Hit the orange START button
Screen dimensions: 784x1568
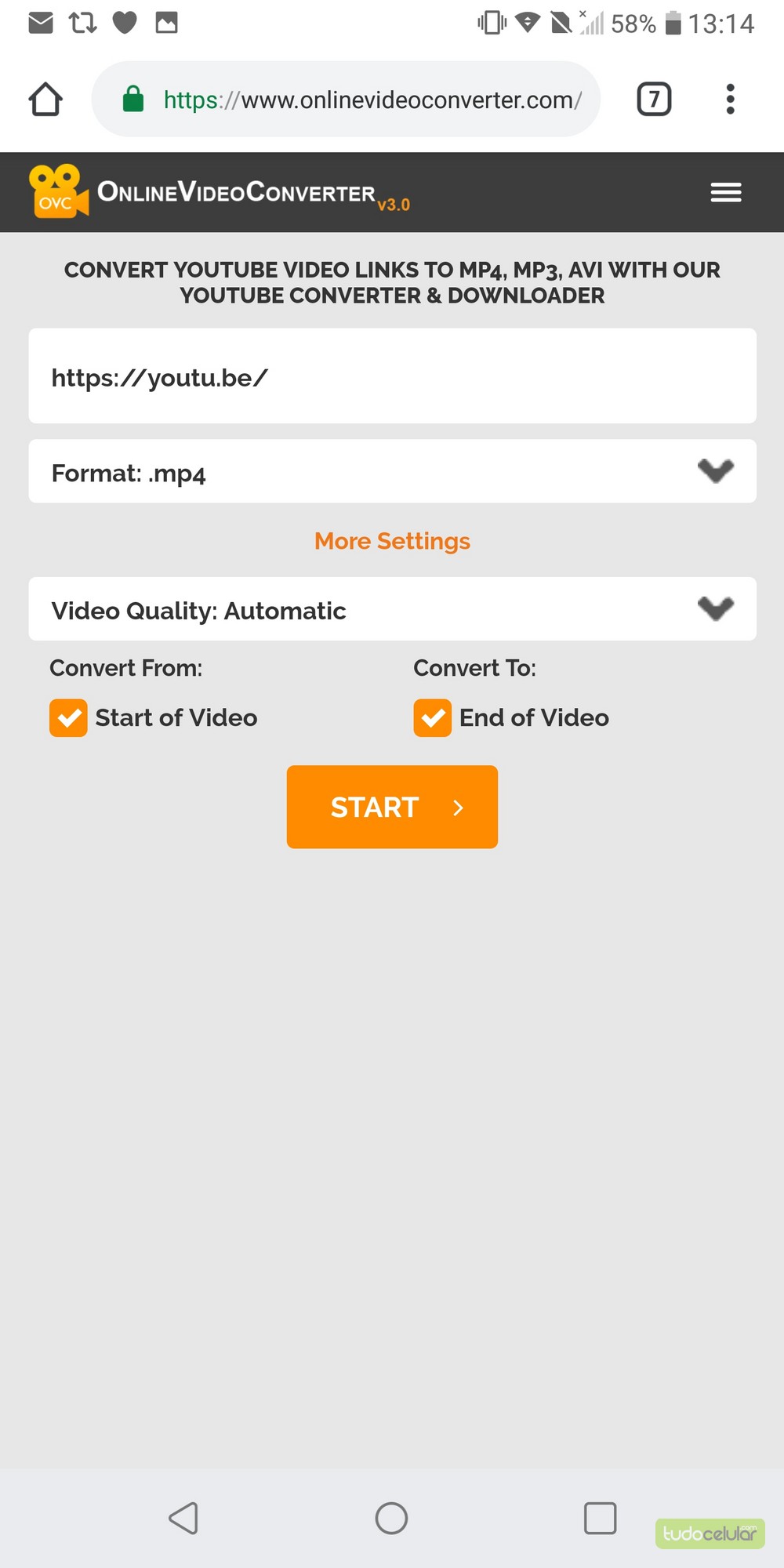click(x=392, y=807)
